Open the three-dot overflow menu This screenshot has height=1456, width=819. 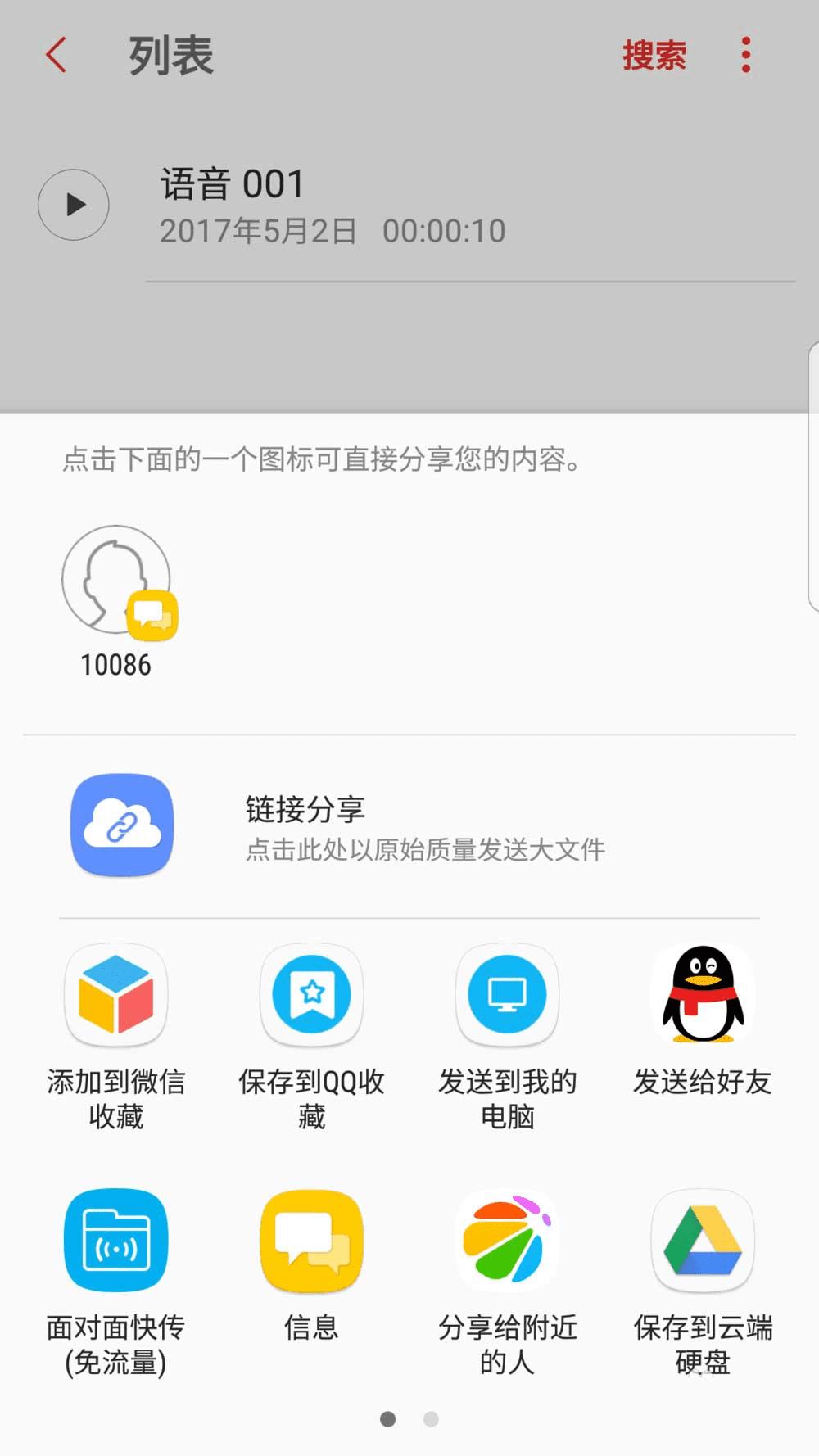click(745, 56)
